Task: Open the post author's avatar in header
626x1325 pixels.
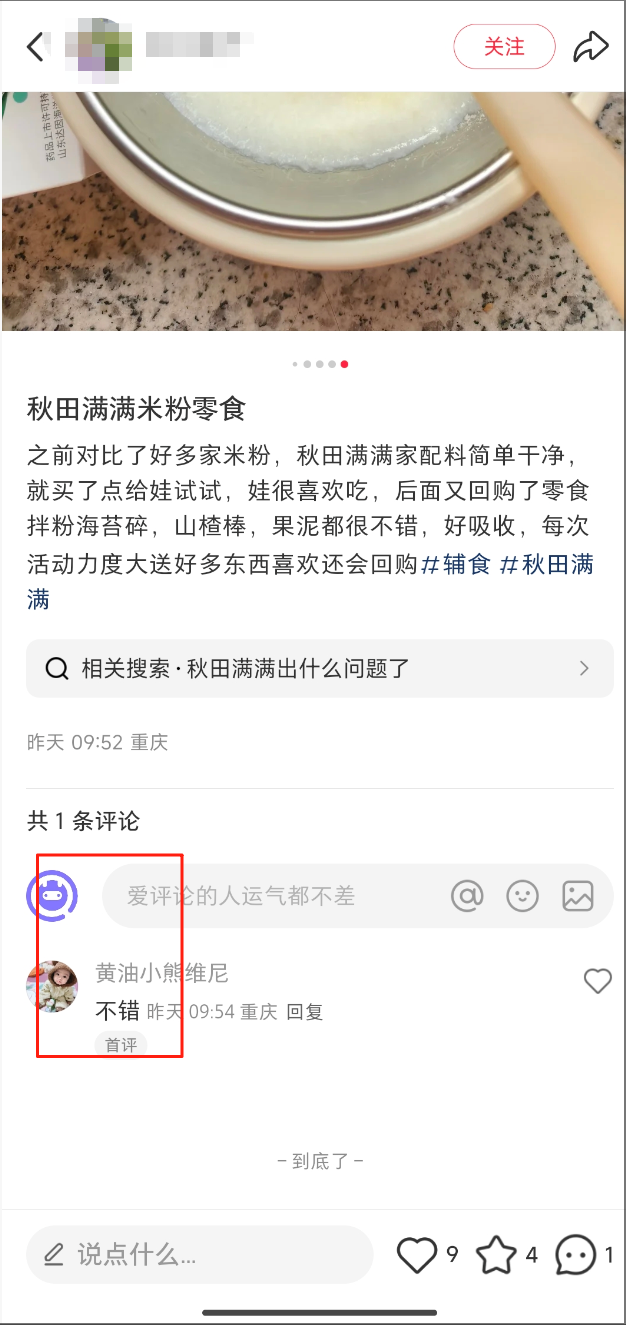Action: point(98,47)
